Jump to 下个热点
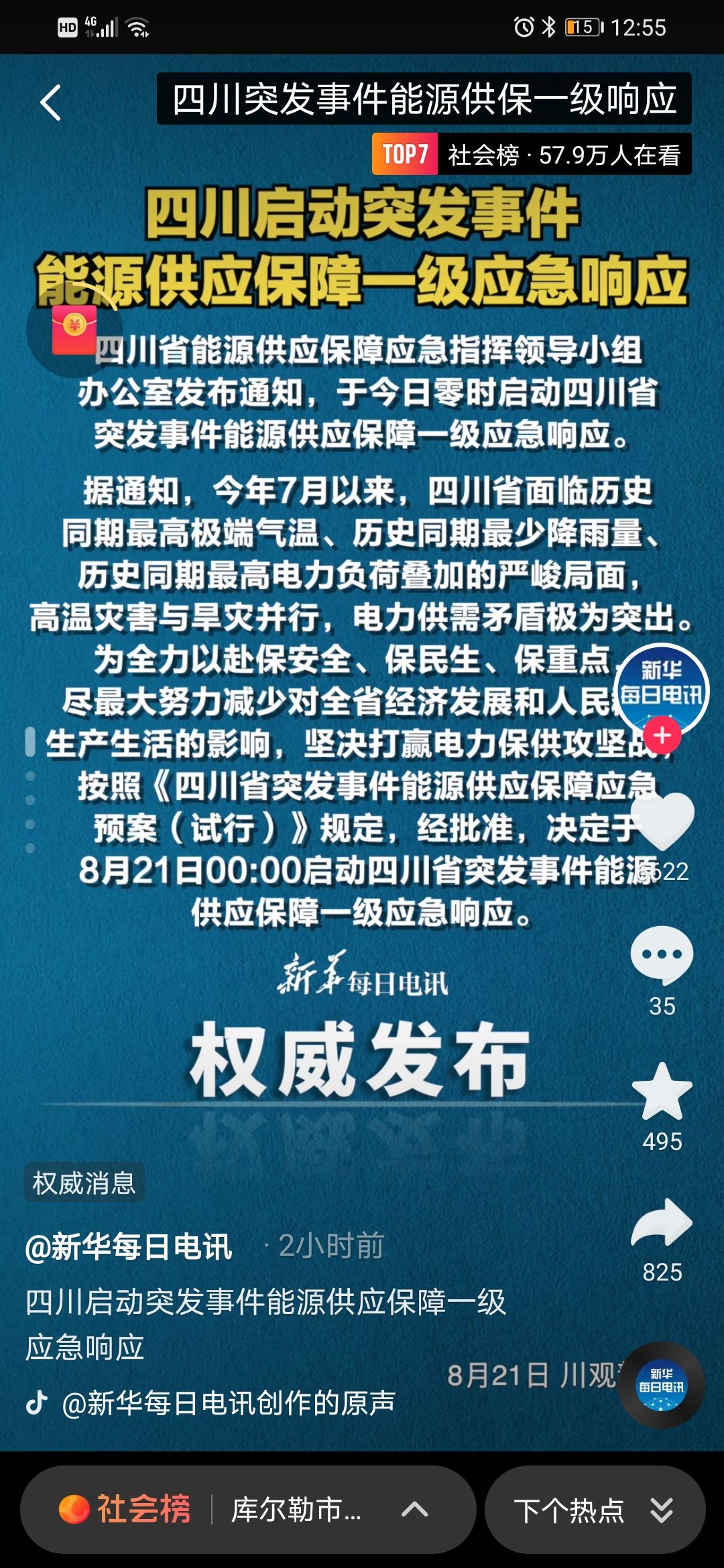 click(595, 1510)
